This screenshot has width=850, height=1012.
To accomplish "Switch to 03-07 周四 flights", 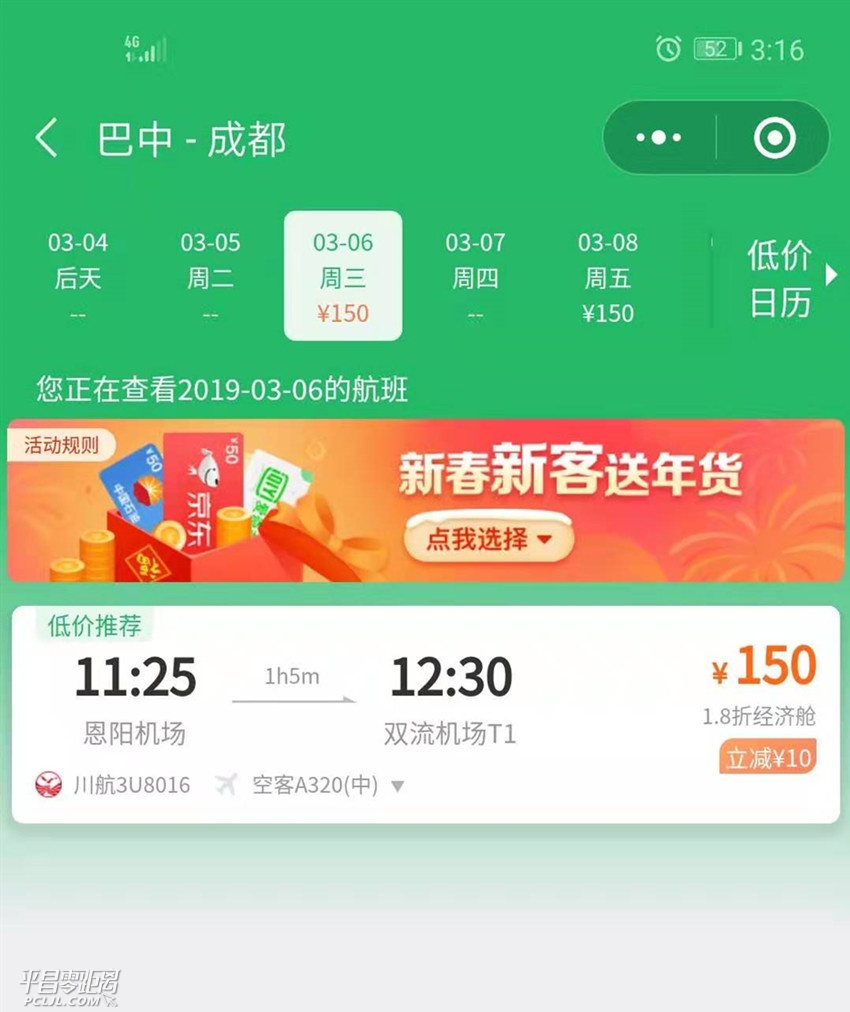I will coord(475,276).
